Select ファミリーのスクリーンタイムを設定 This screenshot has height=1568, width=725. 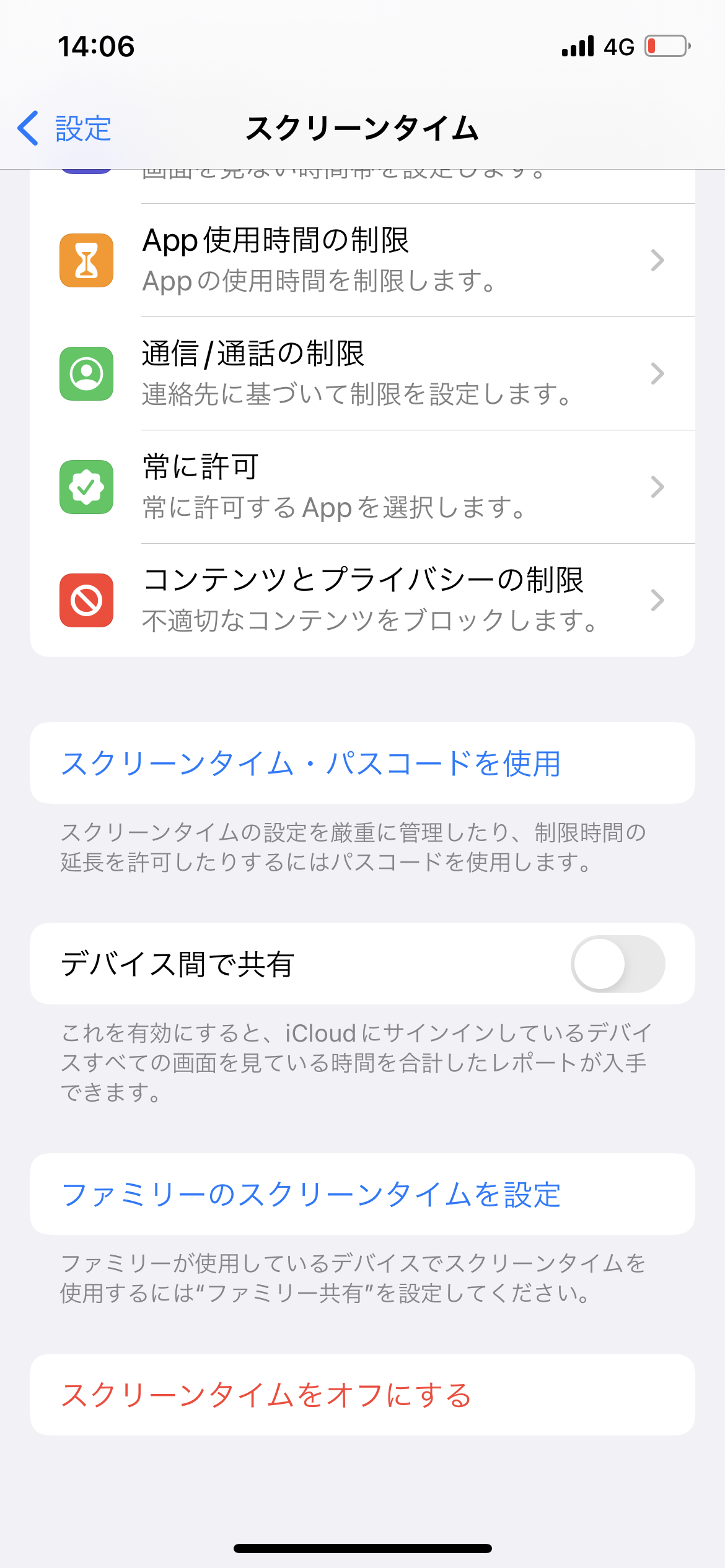tap(311, 1194)
